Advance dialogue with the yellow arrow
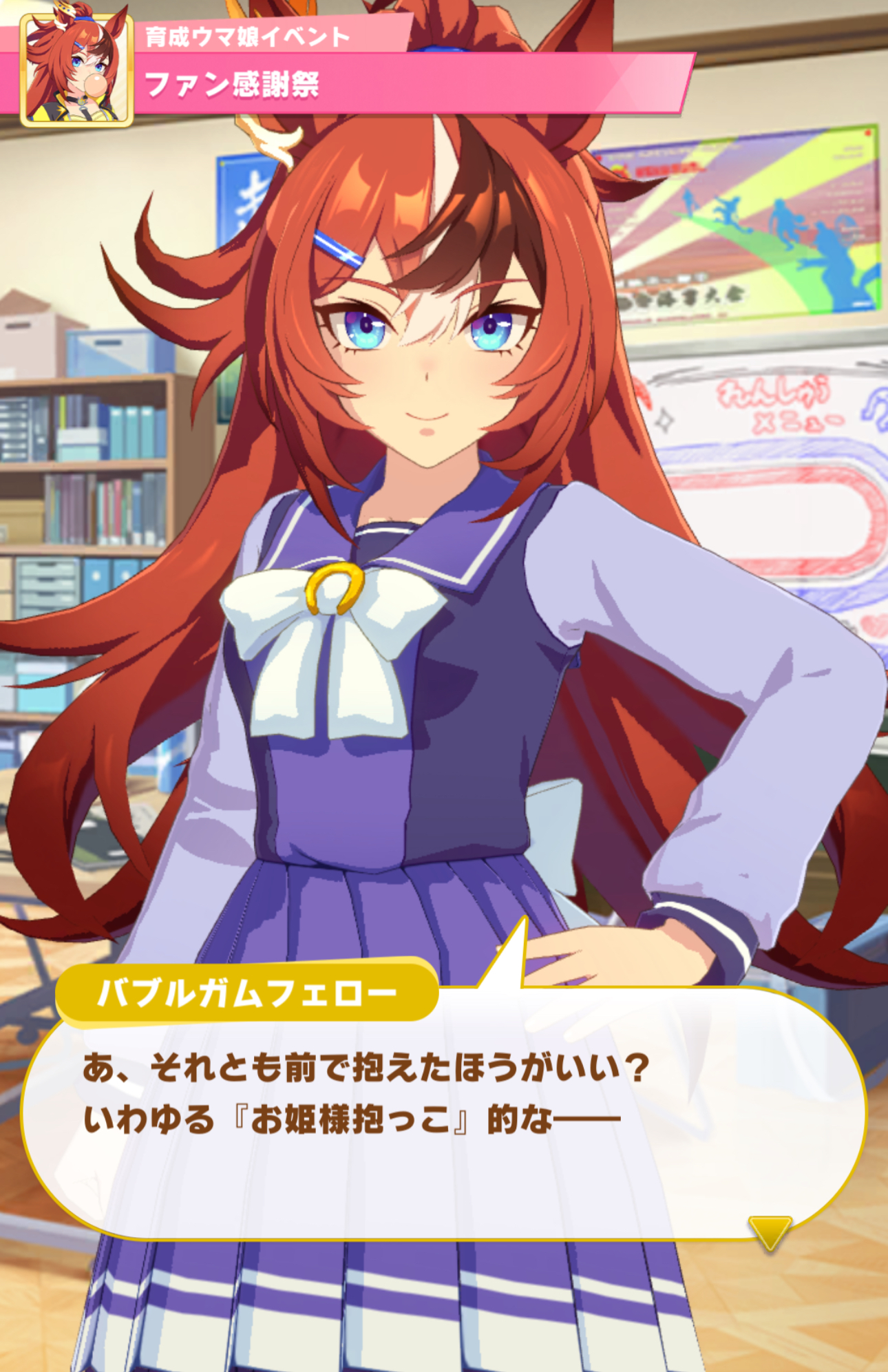The width and height of the screenshot is (888, 1372). point(770,1231)
